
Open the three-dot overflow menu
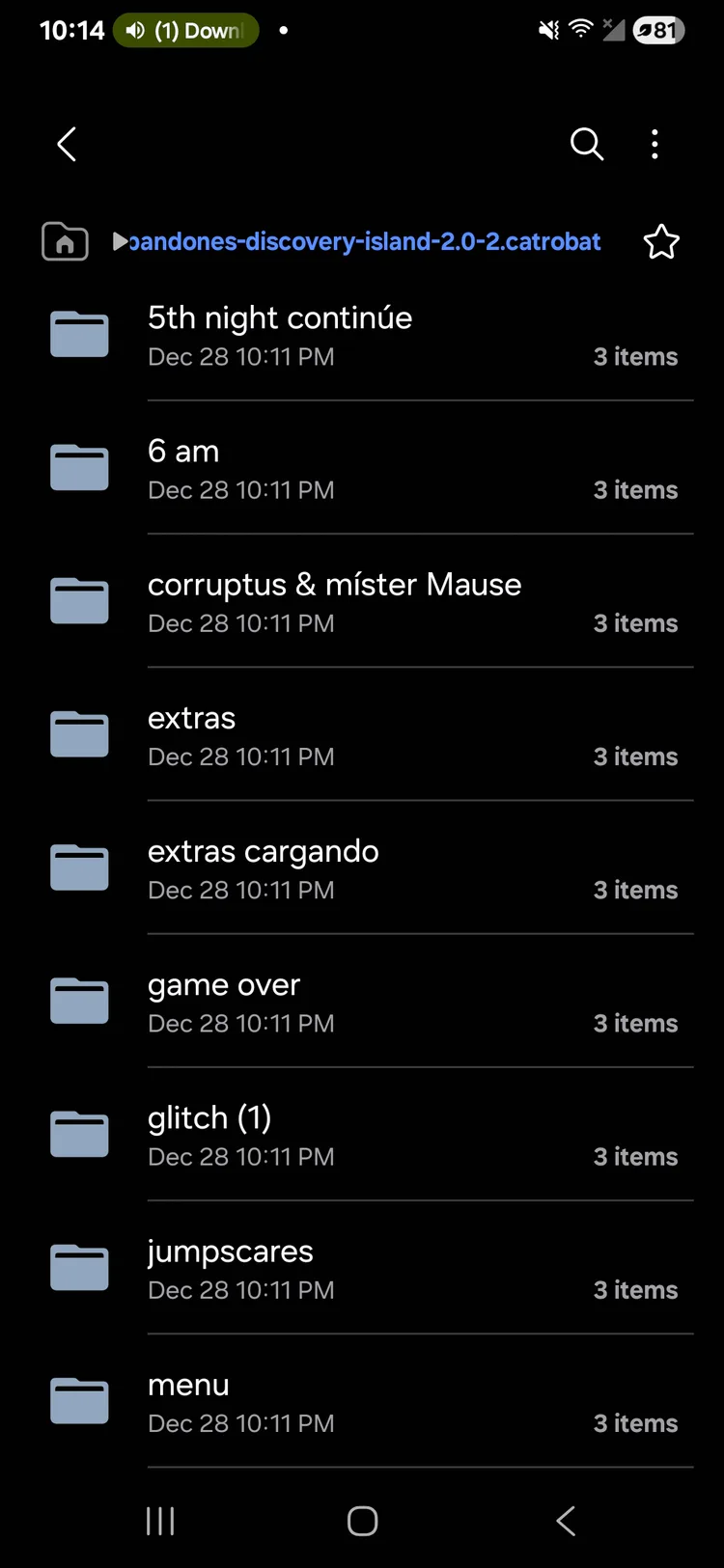click(x=654, y=145)
